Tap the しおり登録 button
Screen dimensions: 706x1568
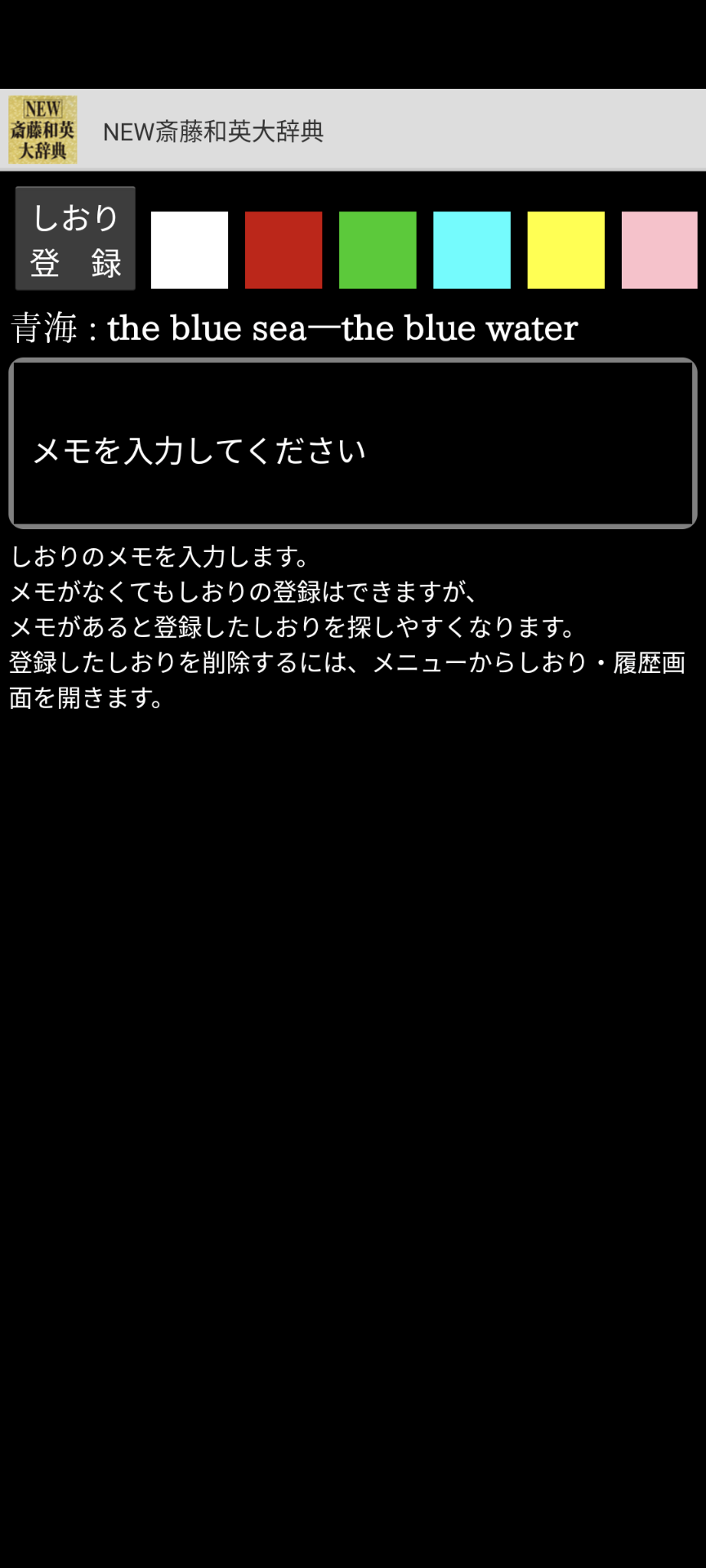pyautogui.click(x=75, y=238)
